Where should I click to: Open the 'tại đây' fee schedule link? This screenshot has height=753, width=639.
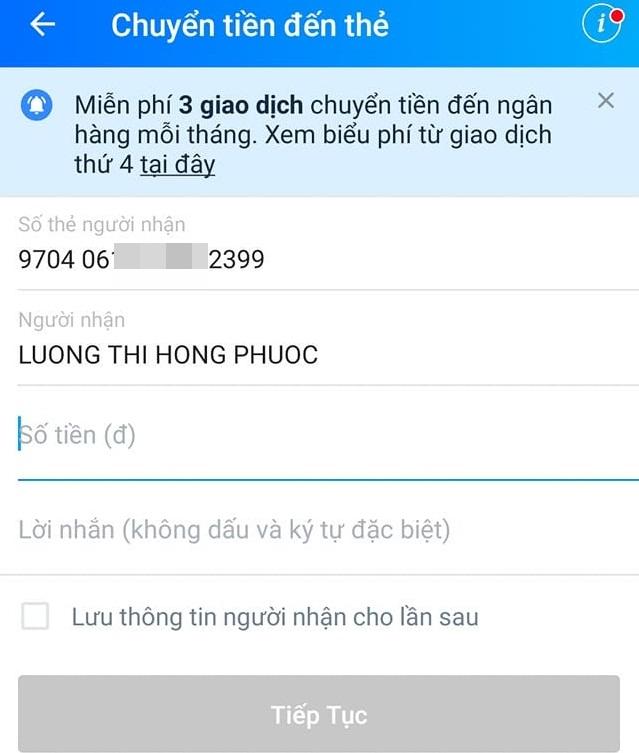(x=177, y=166)
